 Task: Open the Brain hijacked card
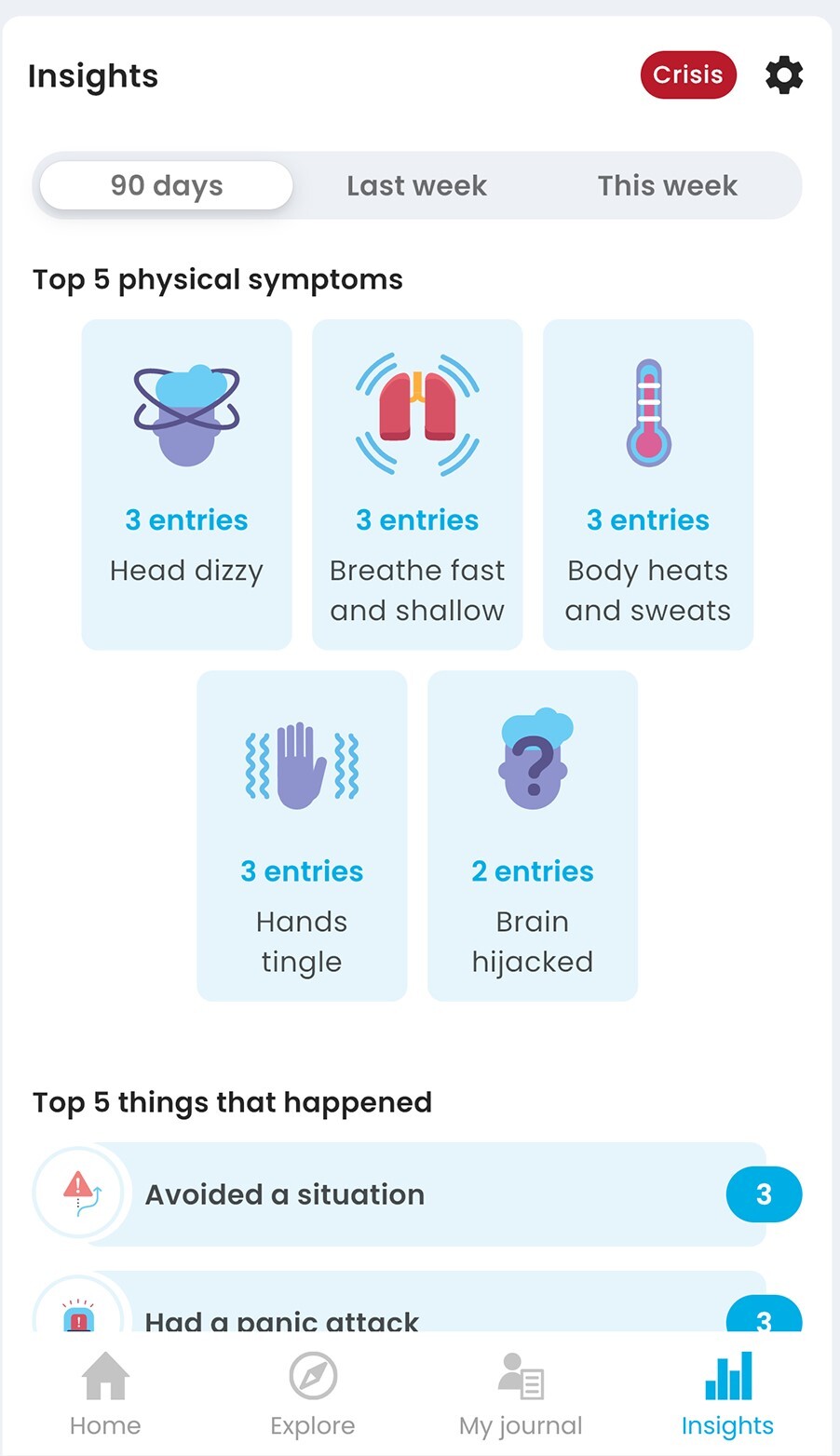(x=533, y=835)
